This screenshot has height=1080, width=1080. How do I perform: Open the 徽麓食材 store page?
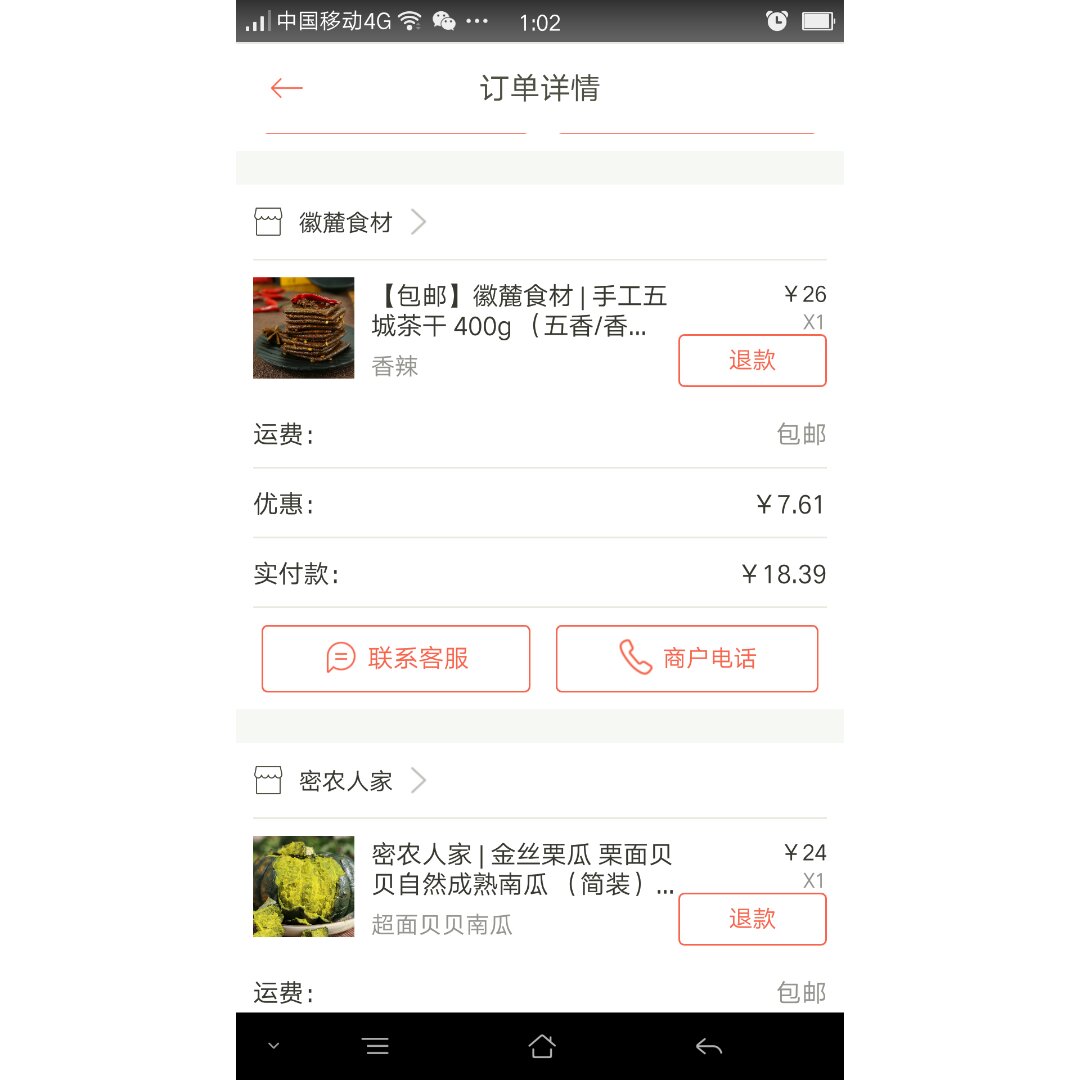[345, 222]
